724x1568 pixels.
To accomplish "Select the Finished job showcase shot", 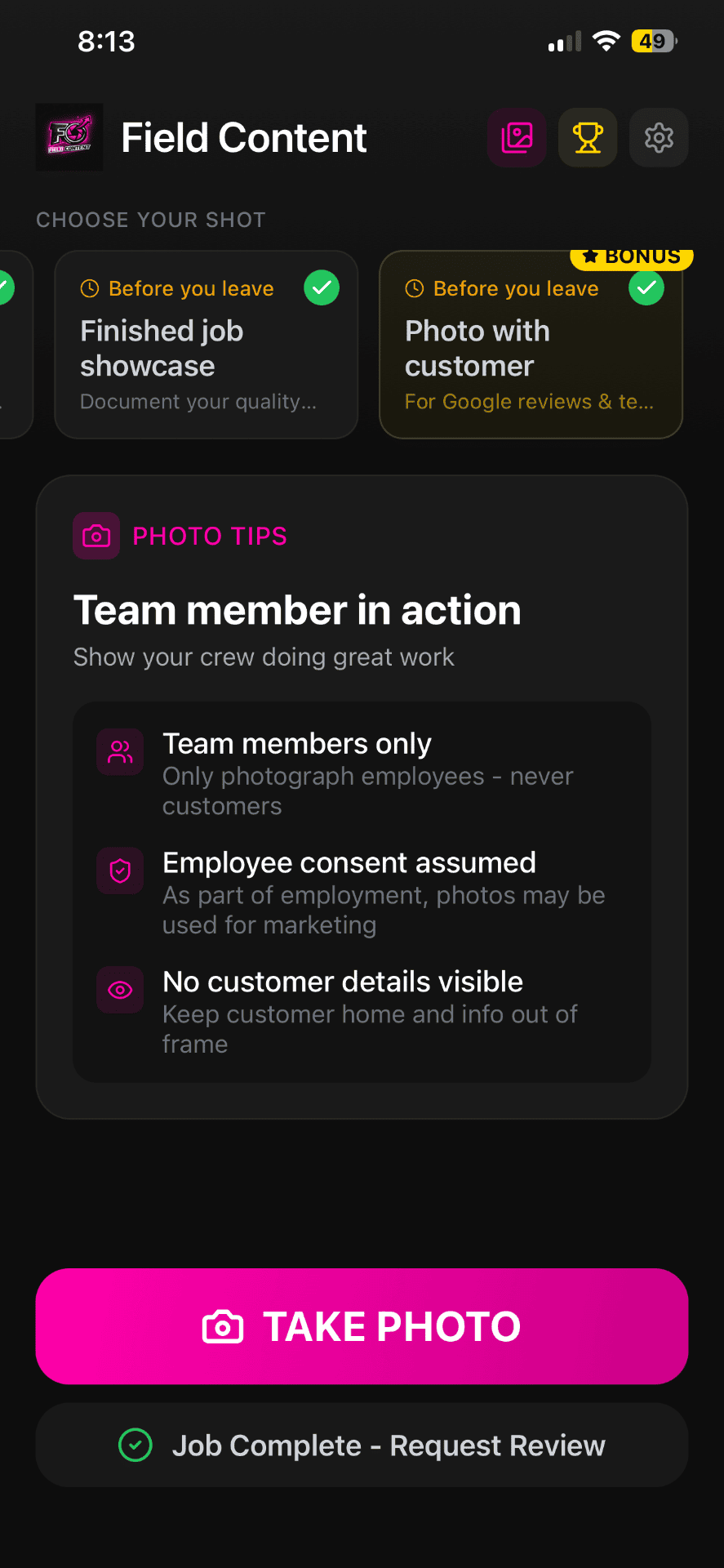I will click(x=206, y=345).
